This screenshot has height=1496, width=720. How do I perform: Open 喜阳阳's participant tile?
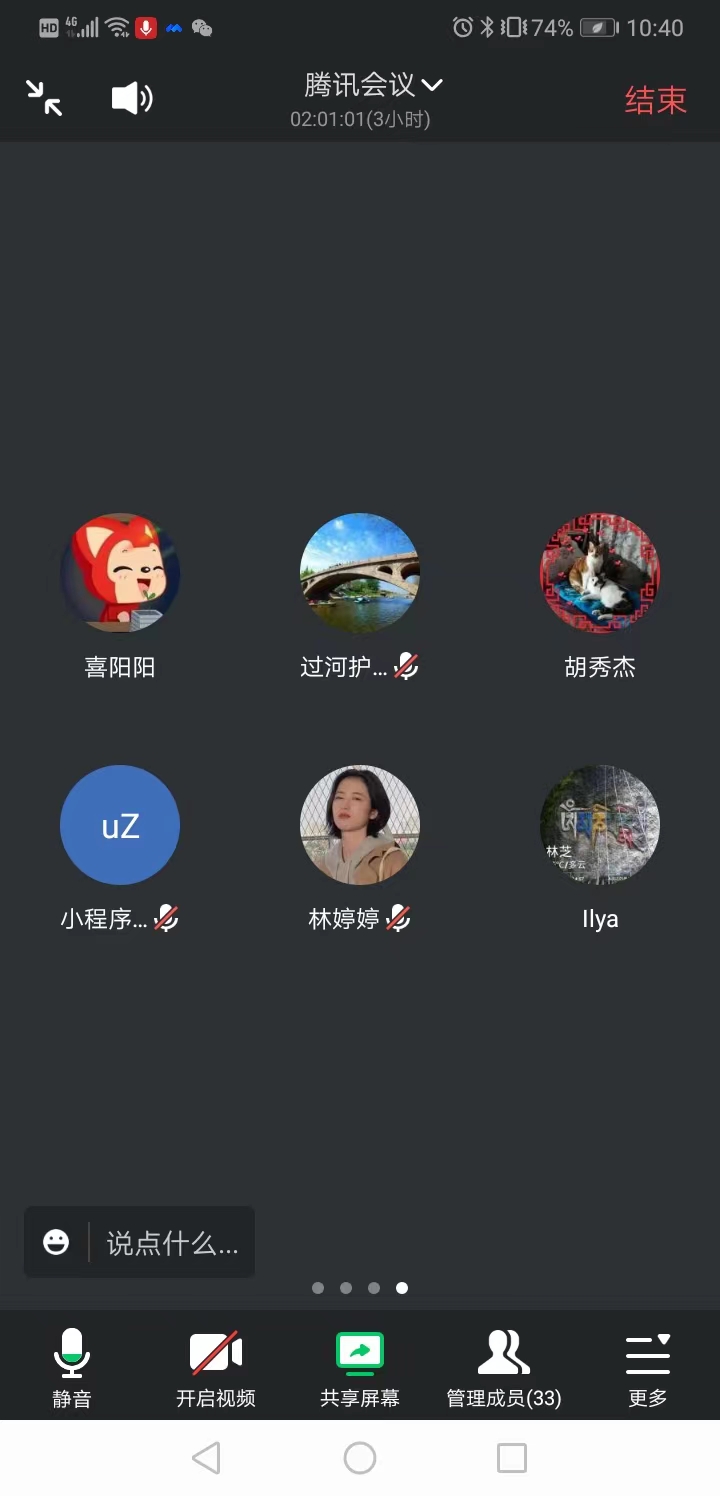tap(120, 574)
